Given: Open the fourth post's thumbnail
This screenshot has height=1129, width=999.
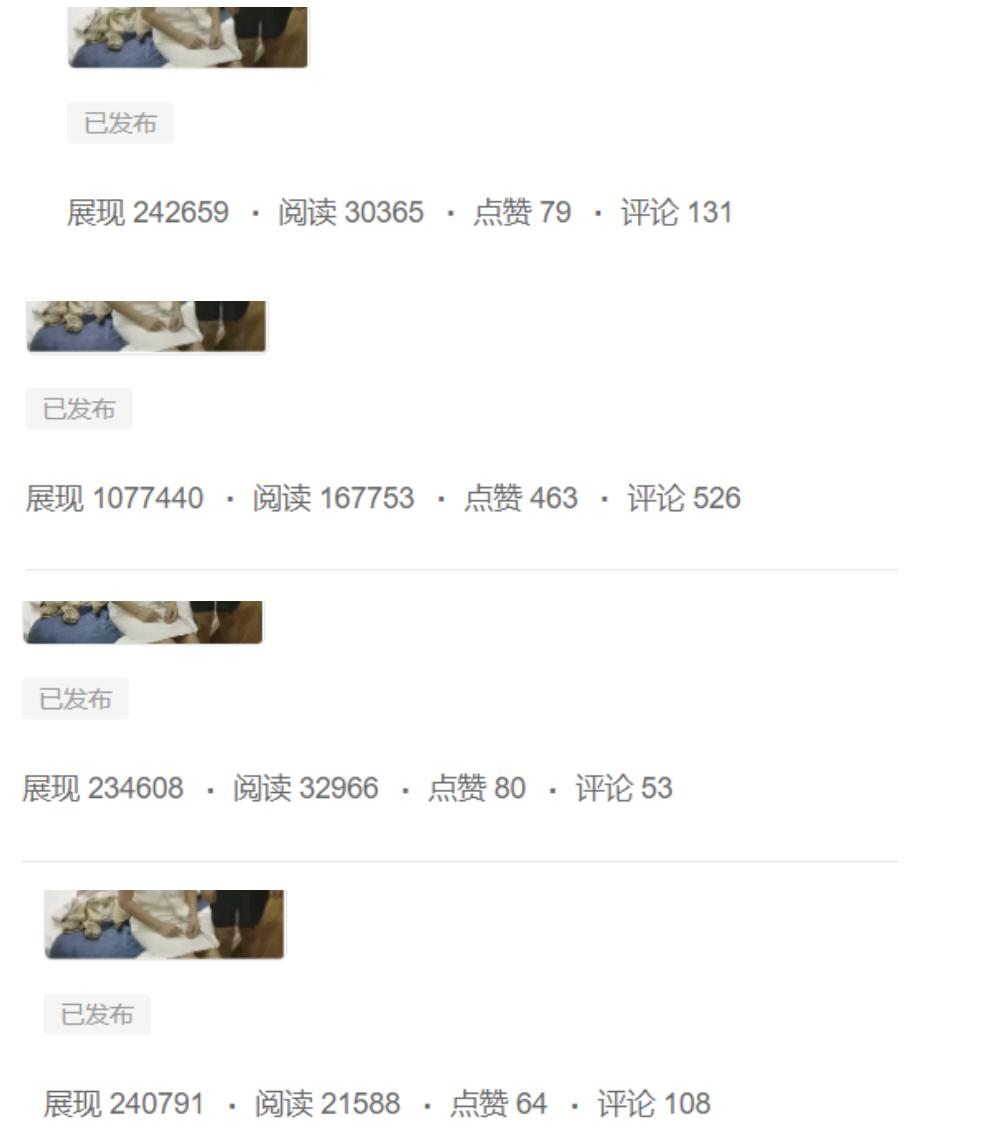Looking at the screenshot, I should tap(165, 925).
